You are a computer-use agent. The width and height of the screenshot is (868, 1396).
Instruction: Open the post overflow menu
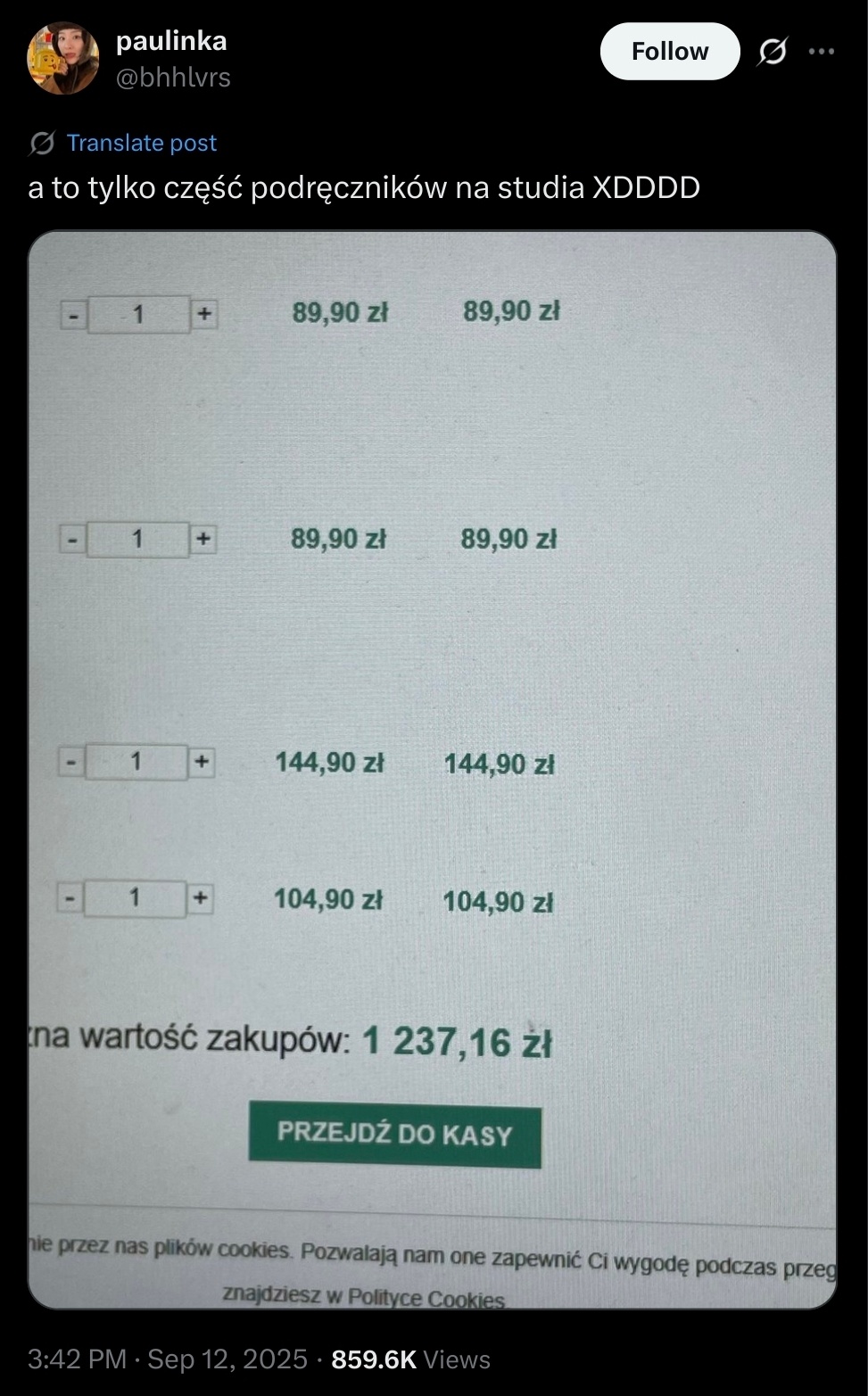click(822, 52)
